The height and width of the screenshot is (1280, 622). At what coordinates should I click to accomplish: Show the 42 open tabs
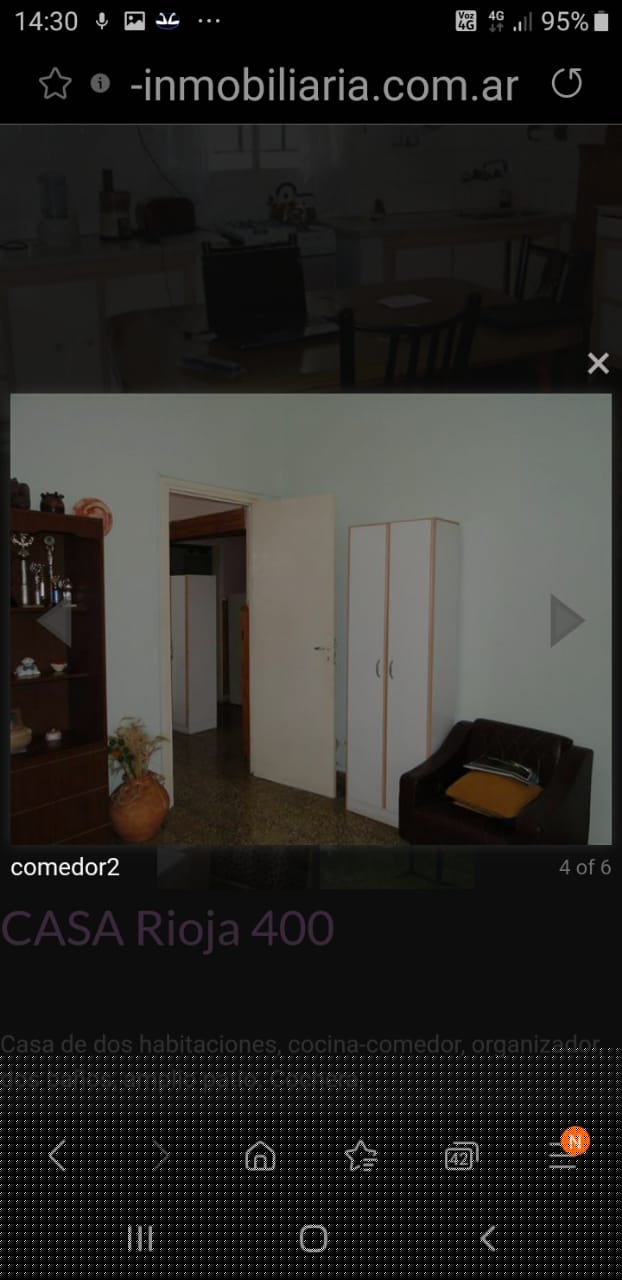(461, 1157)
